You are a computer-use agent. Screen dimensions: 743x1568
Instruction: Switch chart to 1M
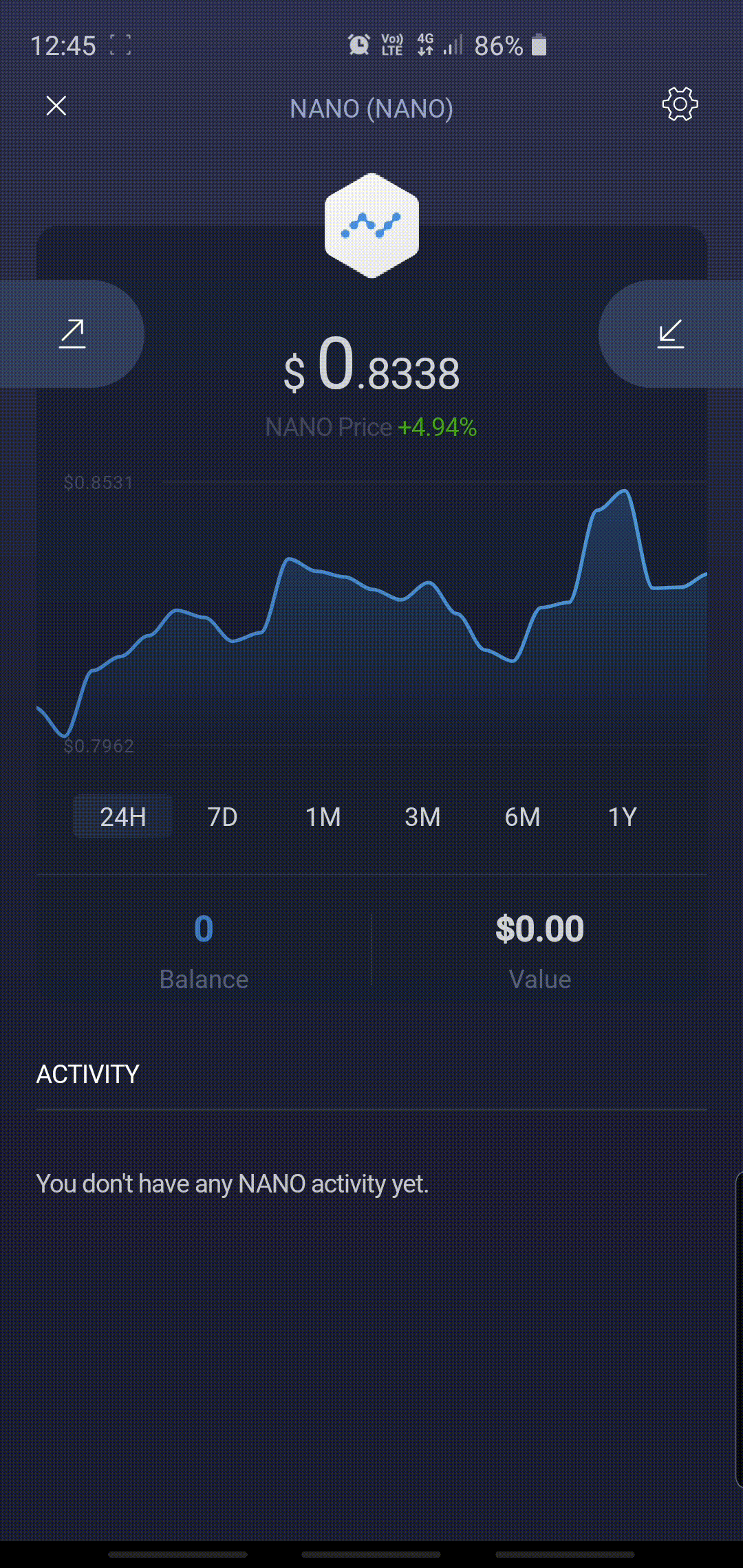pos(323,816)
